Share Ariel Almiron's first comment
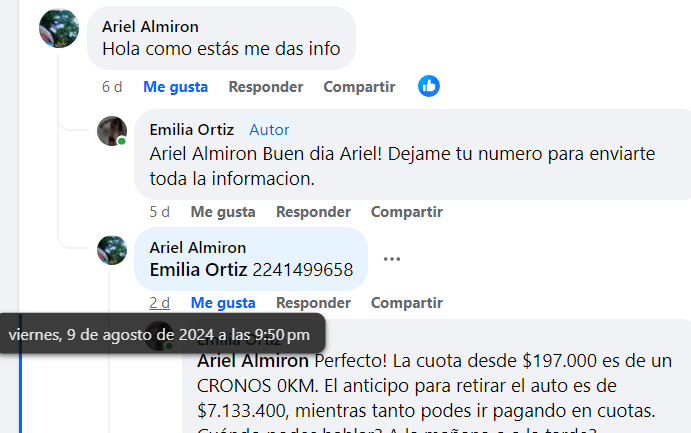The image size is (691, 433). point(359,87)
